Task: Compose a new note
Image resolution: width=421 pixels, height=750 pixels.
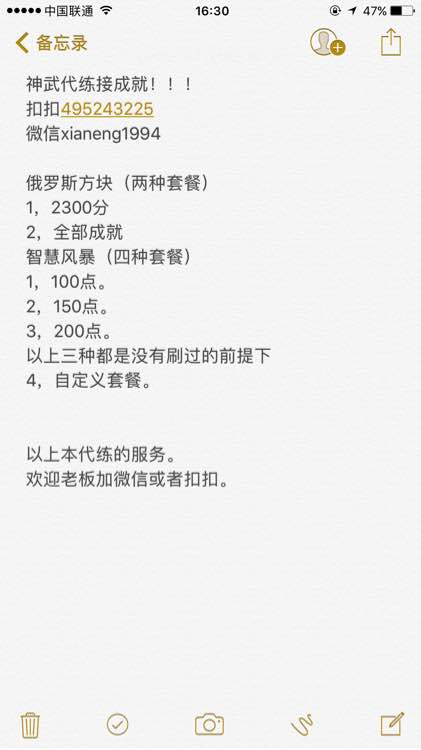Action: pos(392,724)
